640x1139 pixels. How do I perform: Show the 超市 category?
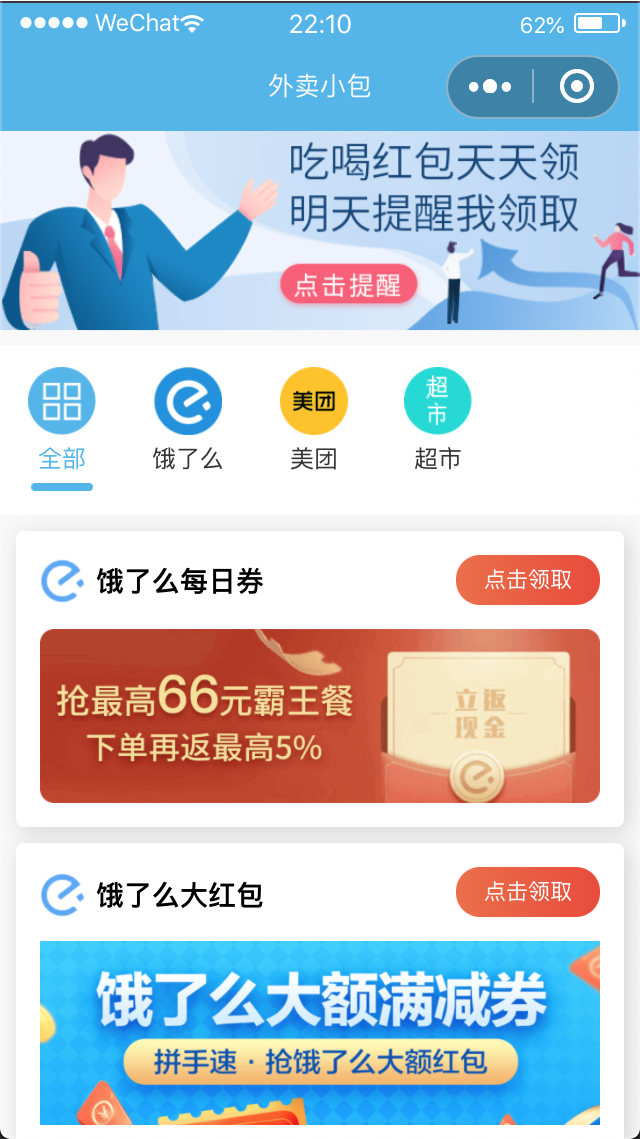[x=438, y=418]
